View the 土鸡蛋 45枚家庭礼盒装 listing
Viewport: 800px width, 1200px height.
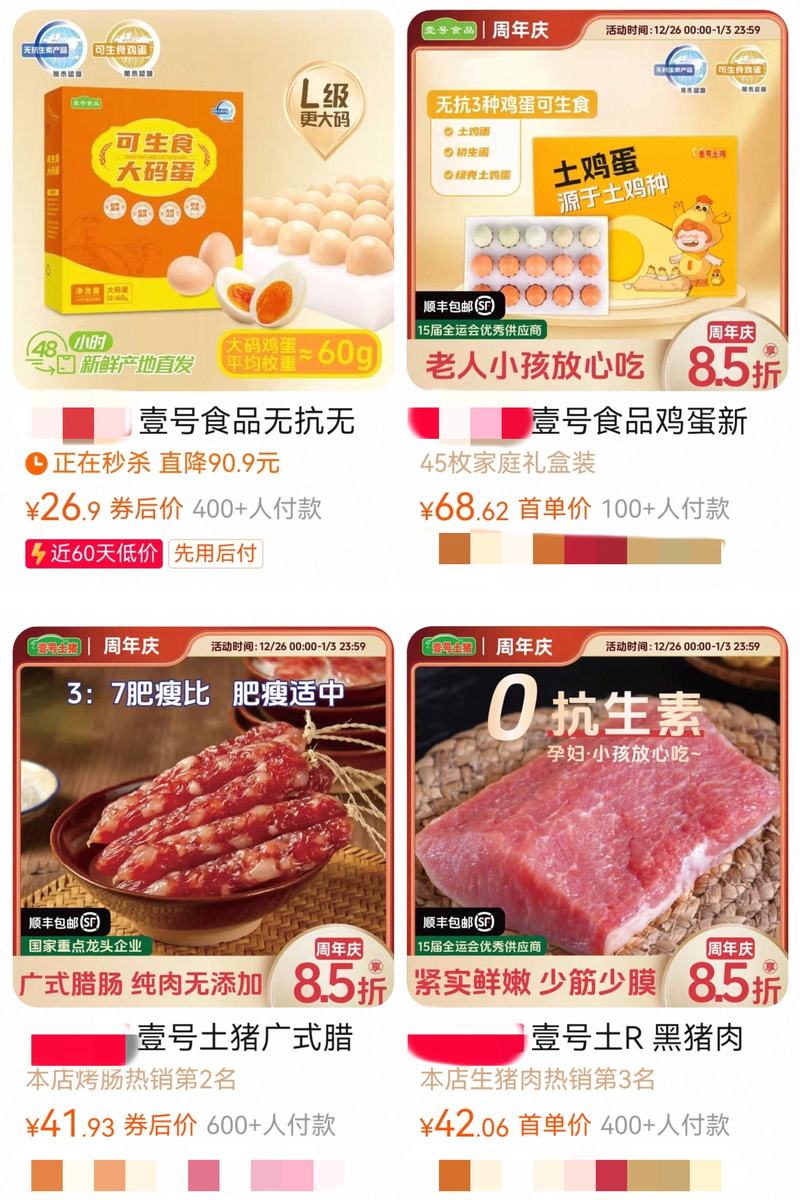coord(597,200)
